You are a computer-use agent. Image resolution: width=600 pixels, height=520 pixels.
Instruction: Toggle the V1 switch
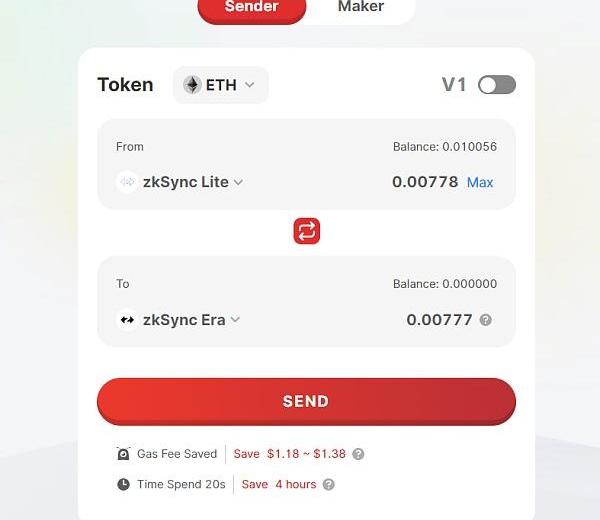[x=496, y=85]
